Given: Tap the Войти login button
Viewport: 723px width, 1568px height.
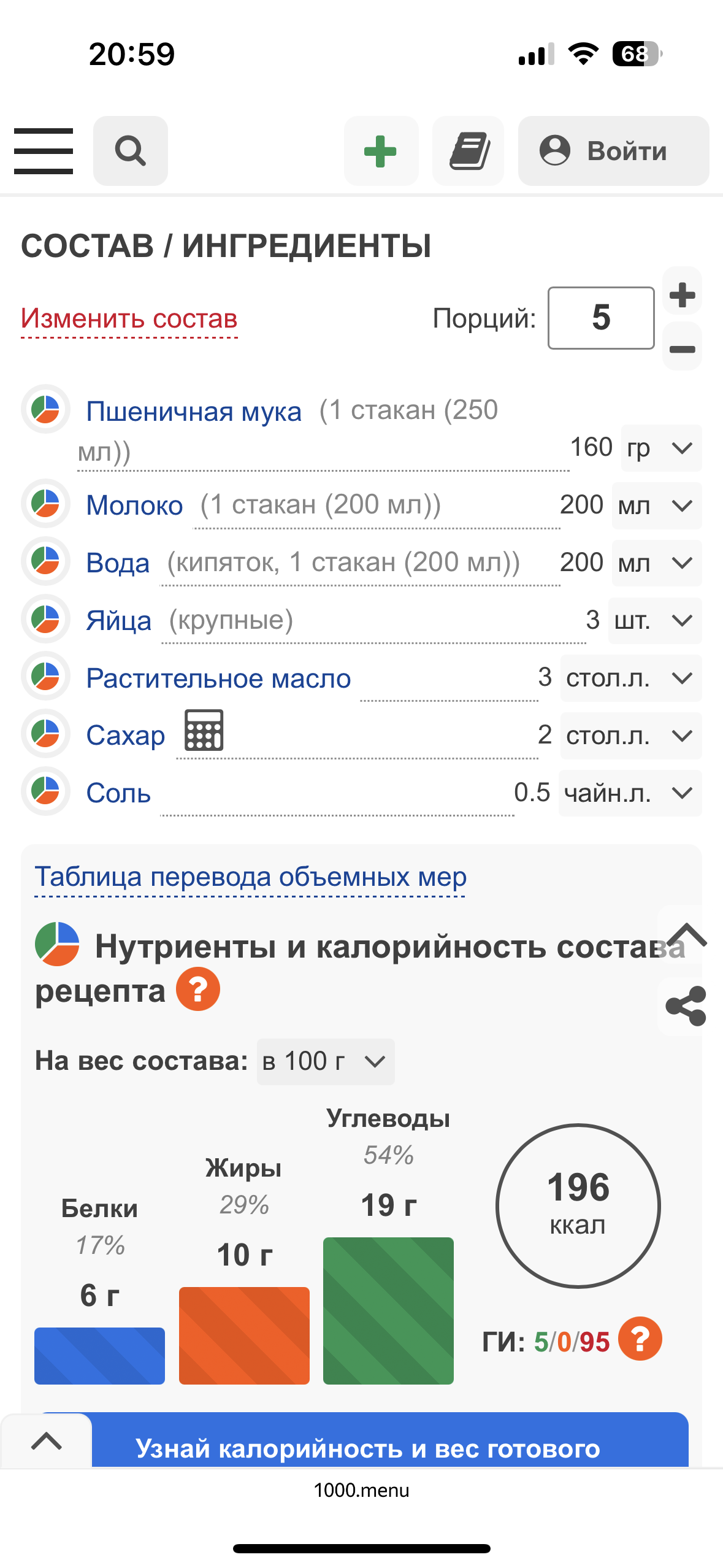Looking at the screenshot, I should [x=613, y=151].
